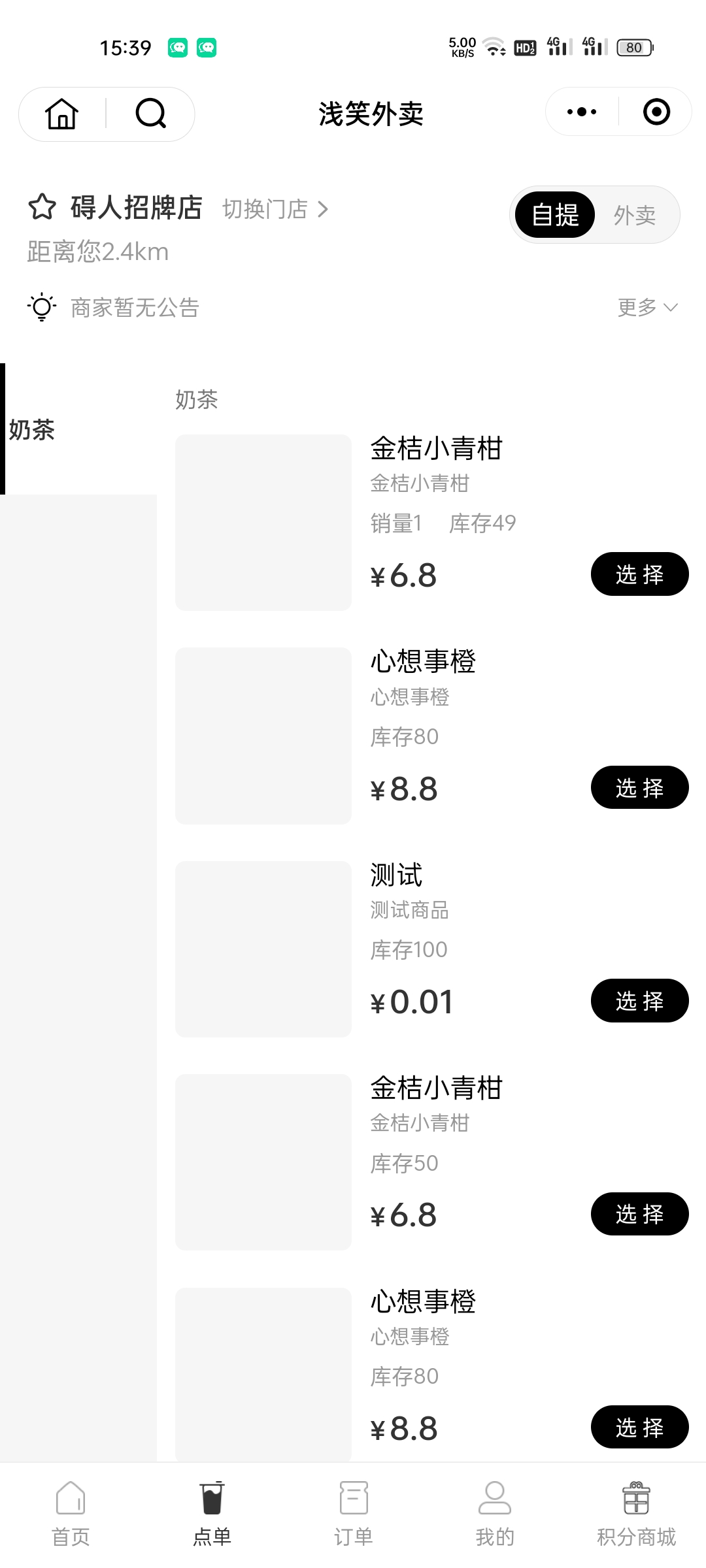The width and height of the screenshot is (706, 1568).
Task: Favorite the store with the star icon
Action: [42, 207]
